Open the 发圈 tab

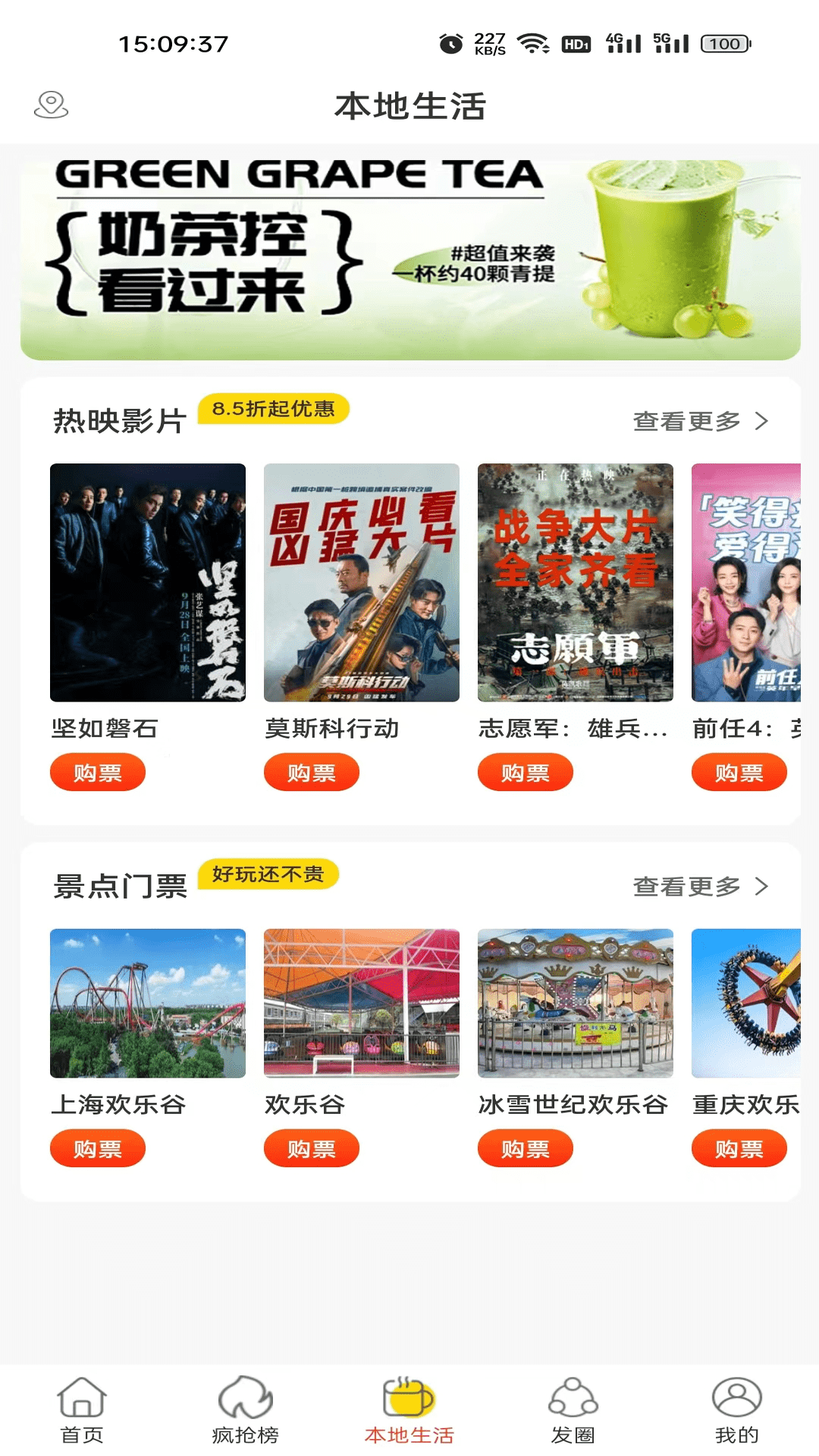click(573, 1410)
